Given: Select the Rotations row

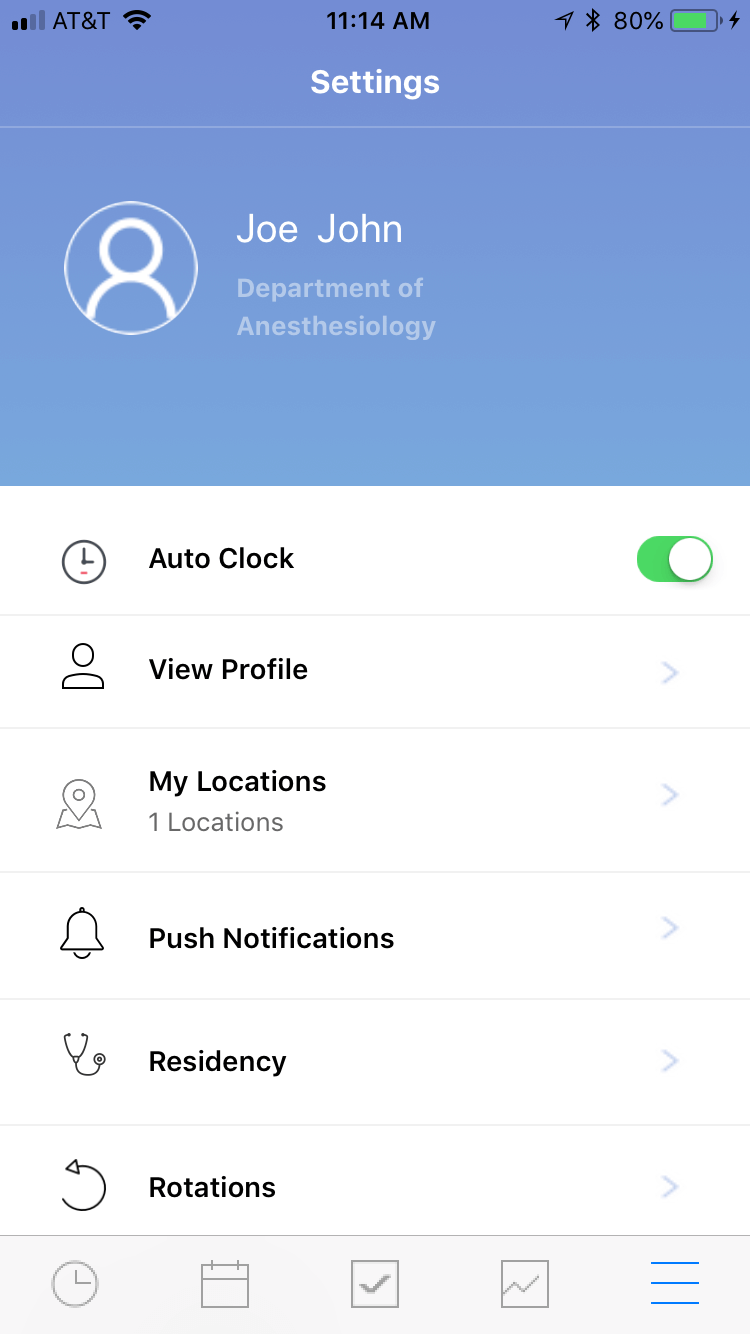Looking at the screenshot, I should pyautogui.click(x=375, y=1181).
